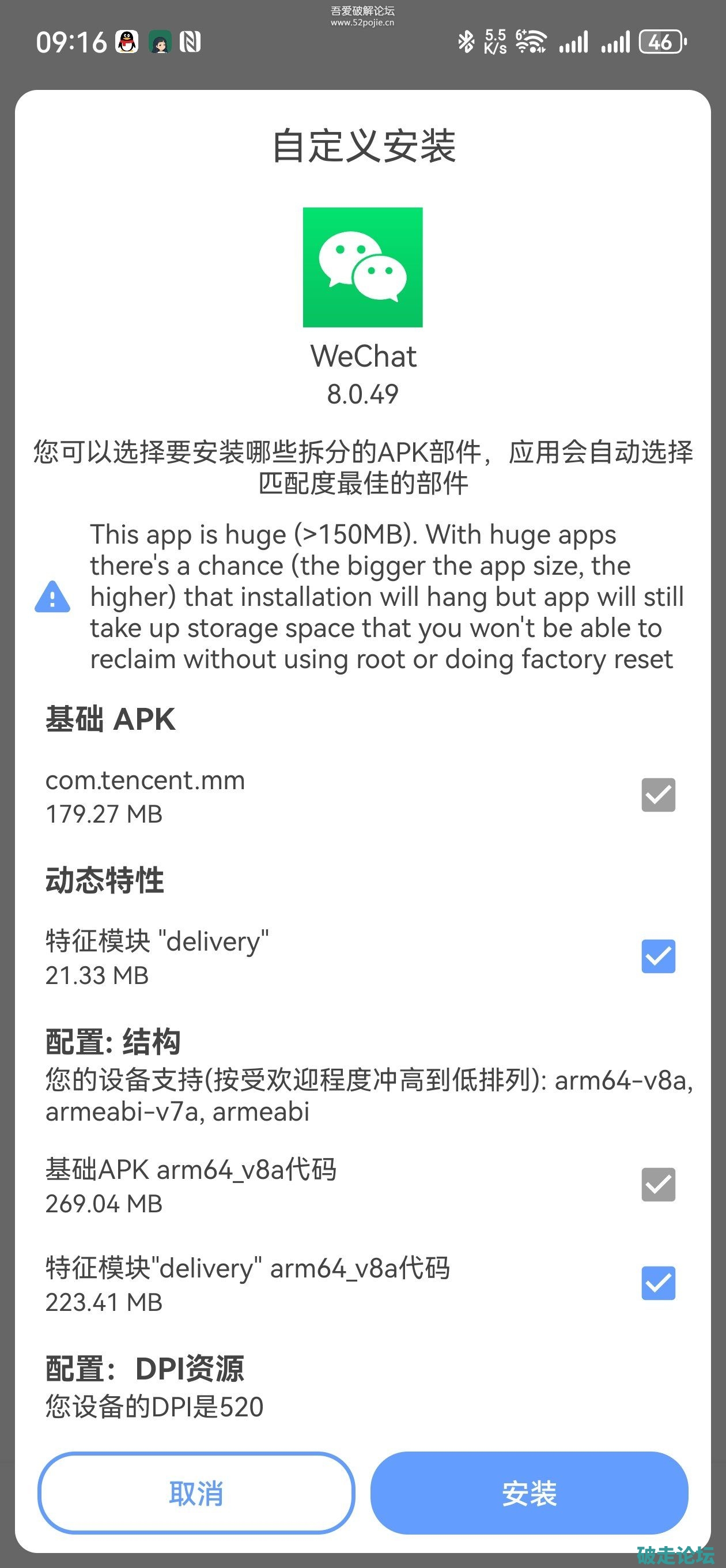Tap the 基础APK arm64_v8a代码 checkbox
This screenshot has height=1568, width=726.
pos(658,1185)
